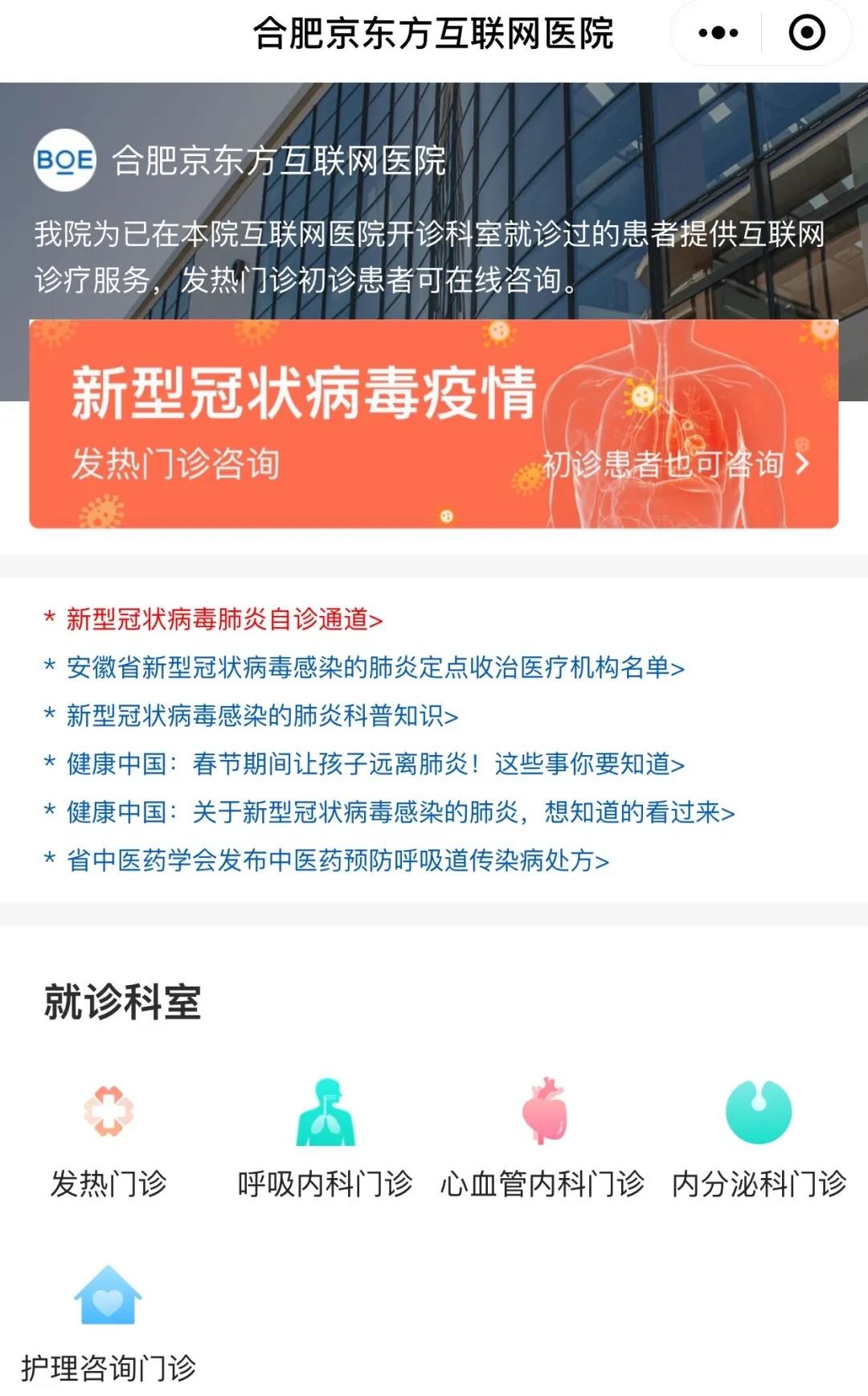This screenshot has width=868, height=1396.
Task: Open 省中医药学会发布中医药预防处方 link
Action: (x=337, y=860)
